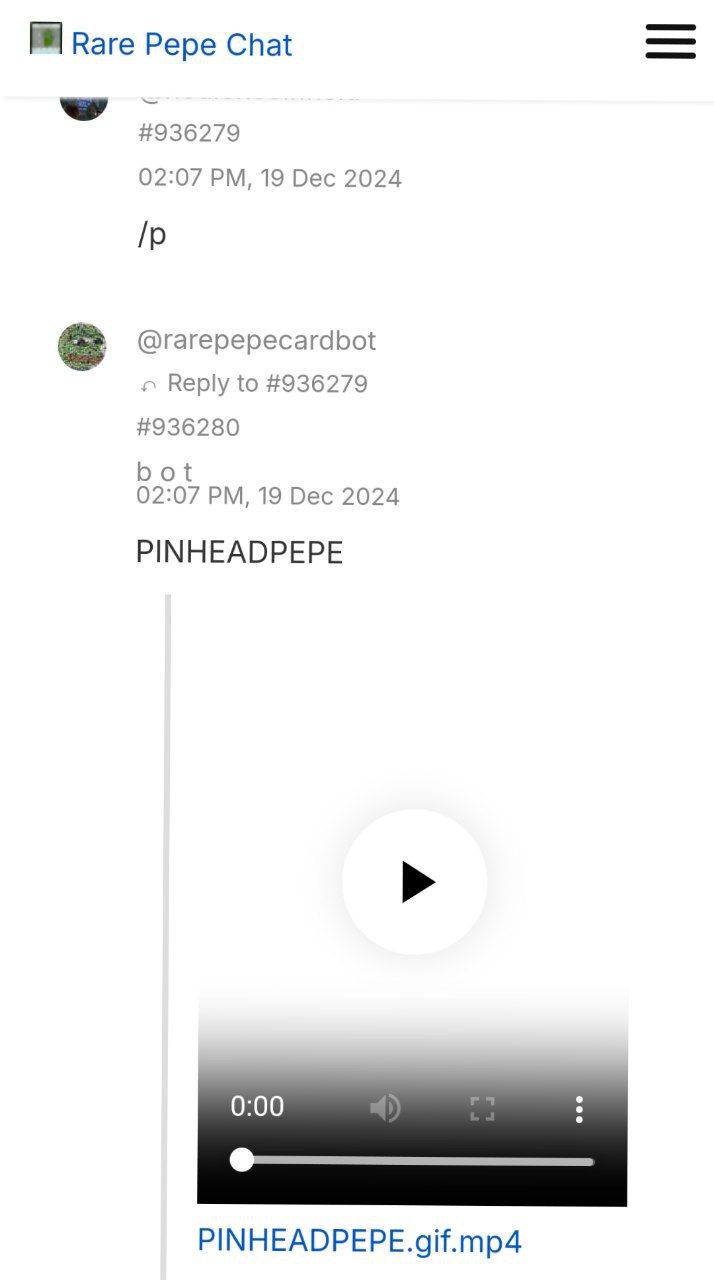Screen dimensions: 714x1280
Task: Enter fullscreen video mode
Action: (x=482, y=1108)
